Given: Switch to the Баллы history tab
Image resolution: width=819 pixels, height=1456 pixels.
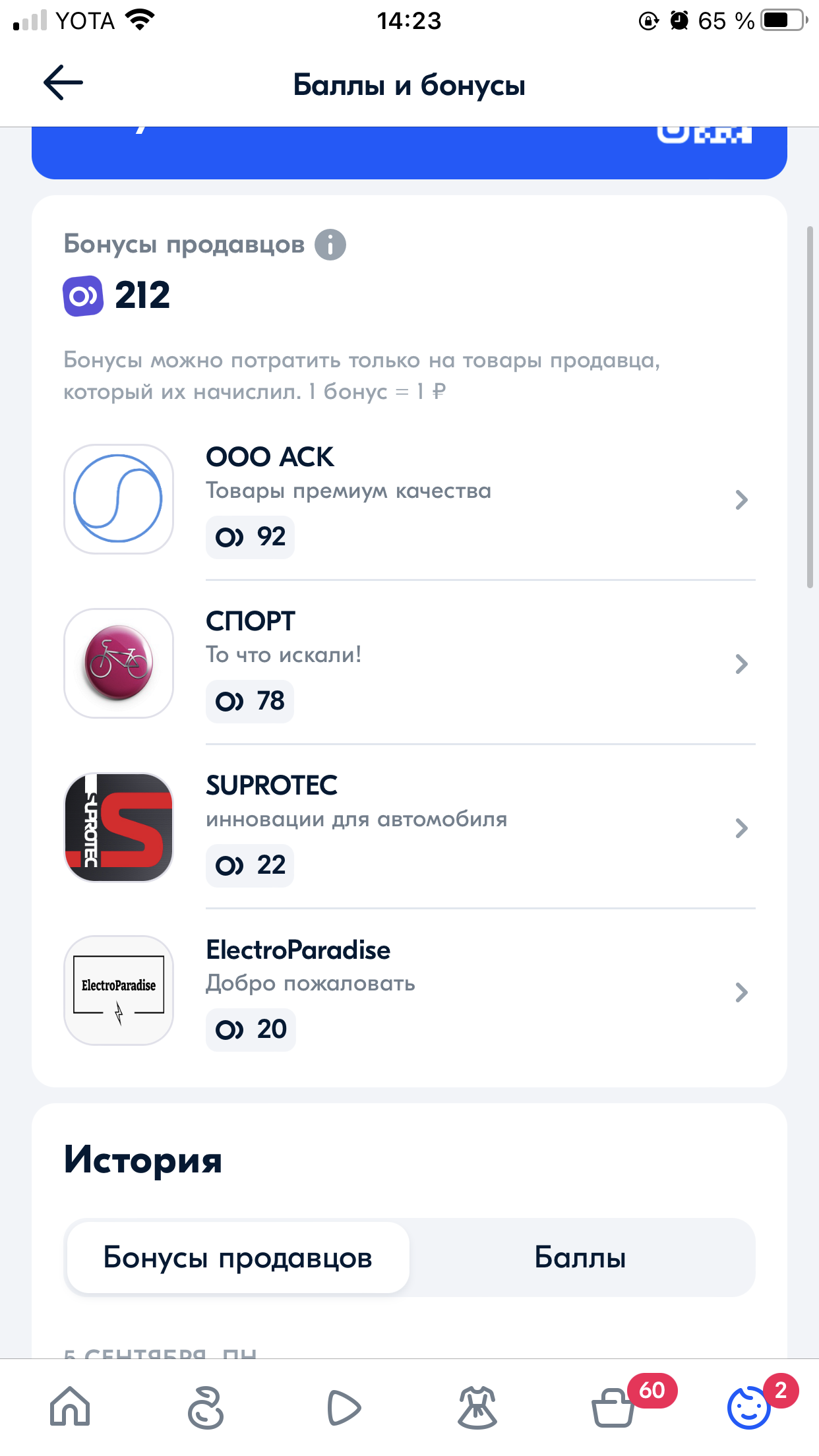Looking at the screenshot, I should click(580, 1258).
